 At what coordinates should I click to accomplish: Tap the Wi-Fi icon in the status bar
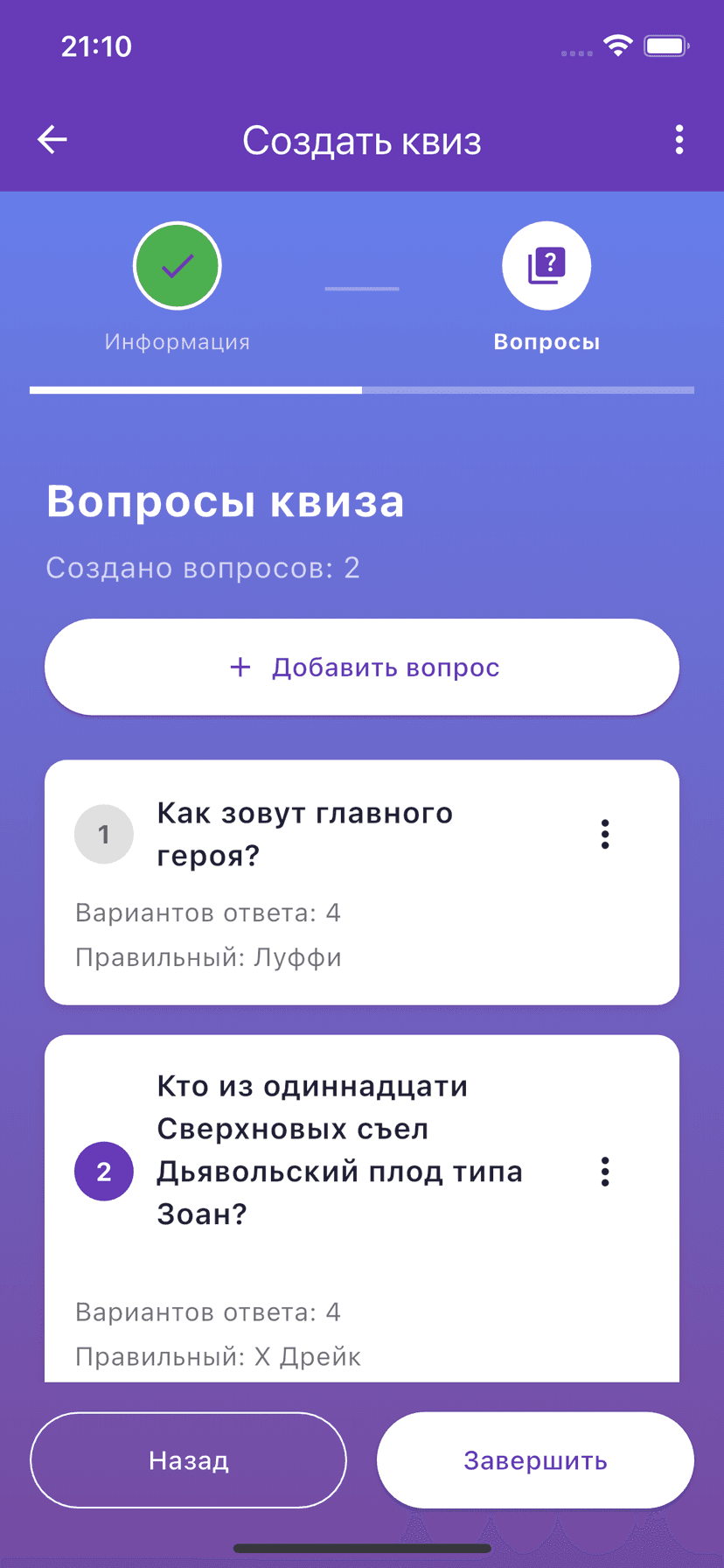tap(620, 46)
